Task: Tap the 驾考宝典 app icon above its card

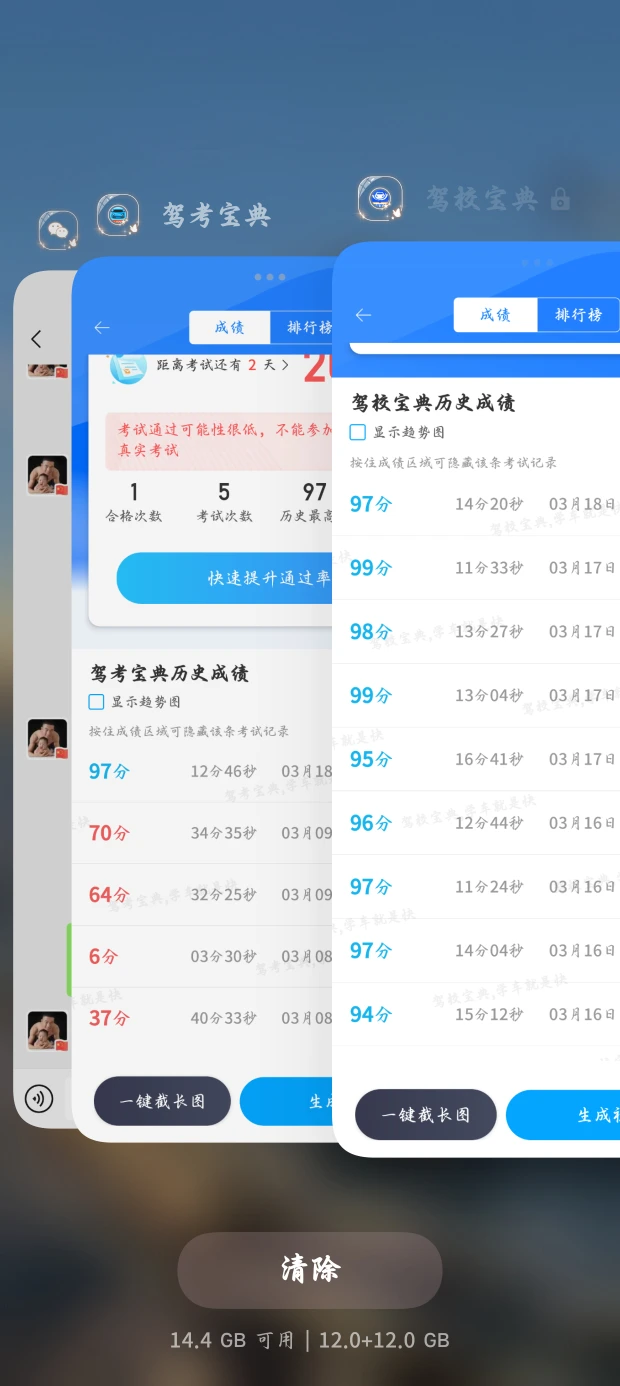Action: pos(118,215)
